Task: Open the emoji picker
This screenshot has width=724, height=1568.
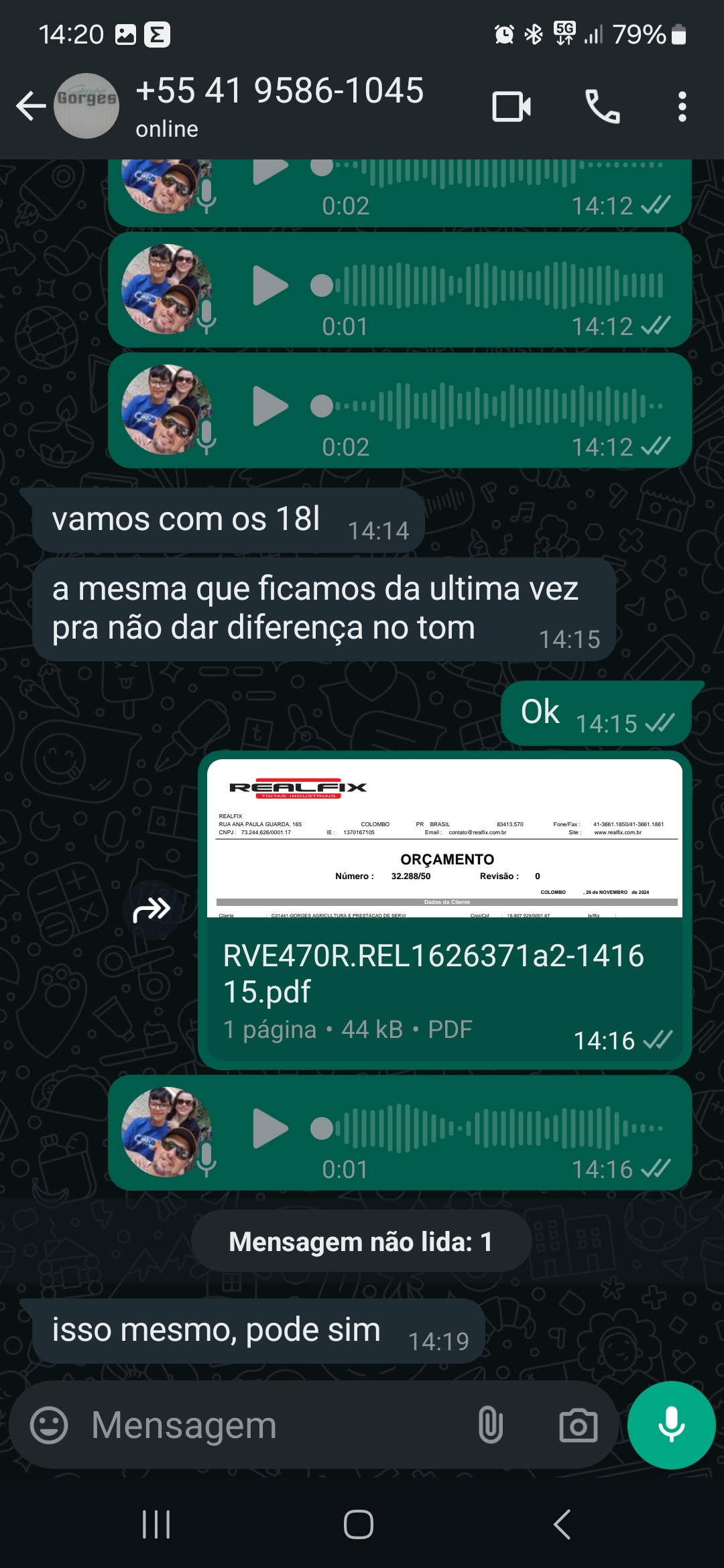Action: pos(49,1425)
